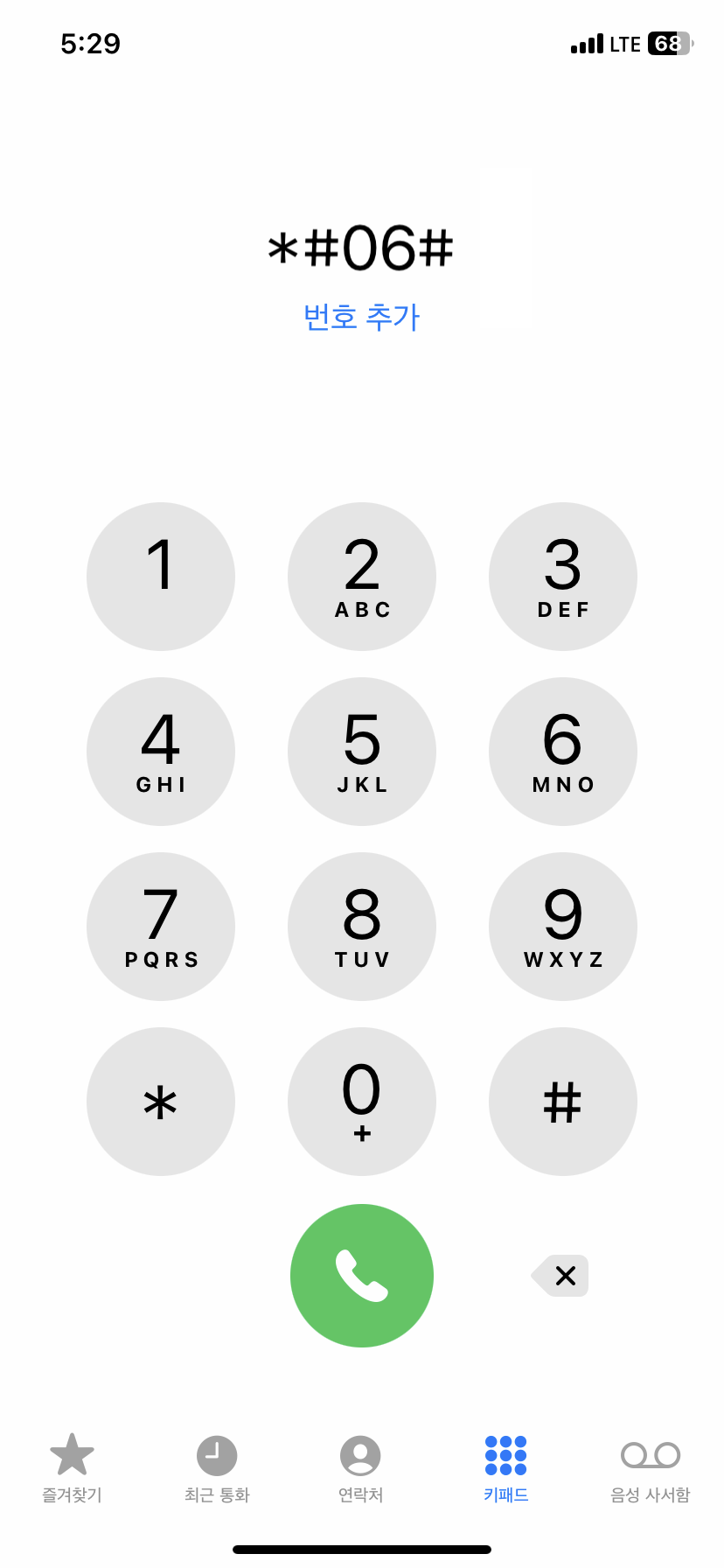Tap the 6 MNO key

563,752
